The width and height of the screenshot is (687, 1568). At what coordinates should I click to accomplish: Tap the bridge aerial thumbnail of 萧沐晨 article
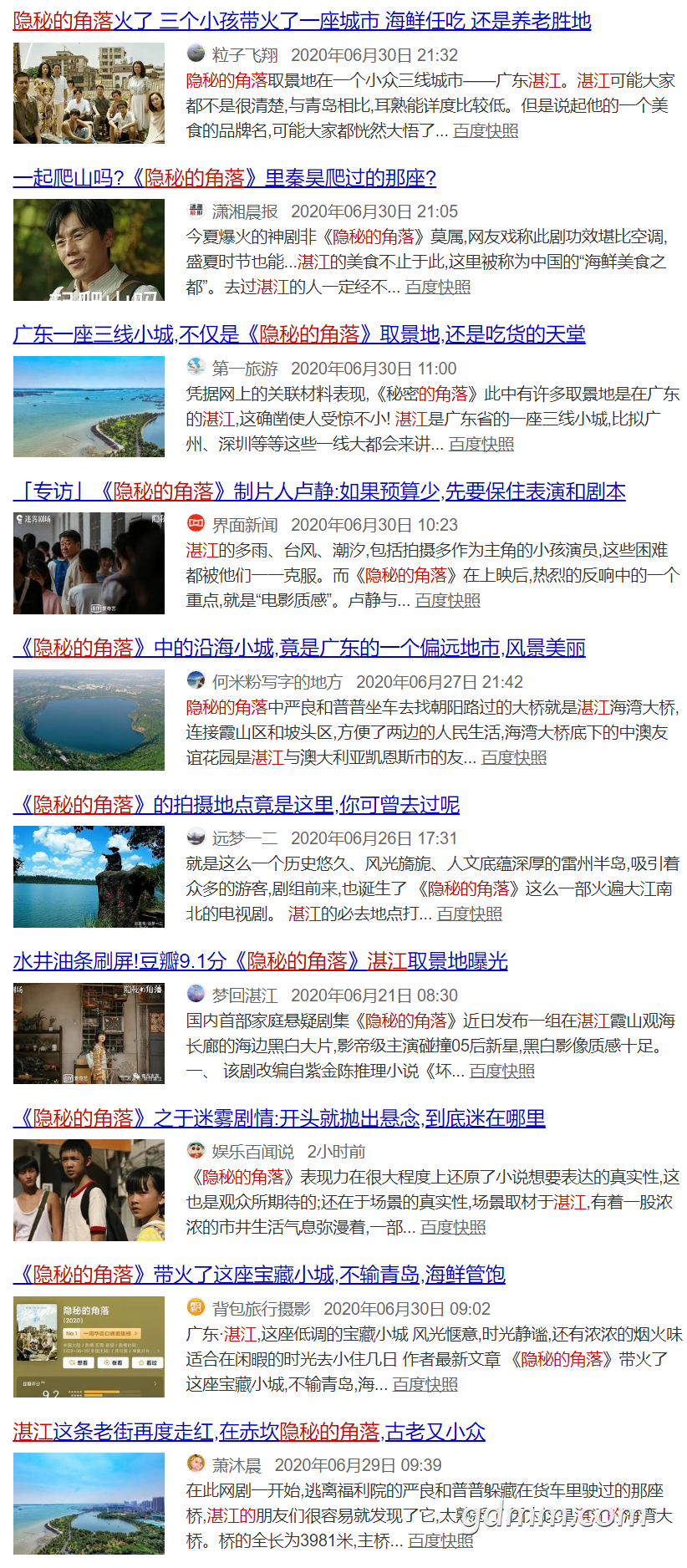click(89, 1504)
